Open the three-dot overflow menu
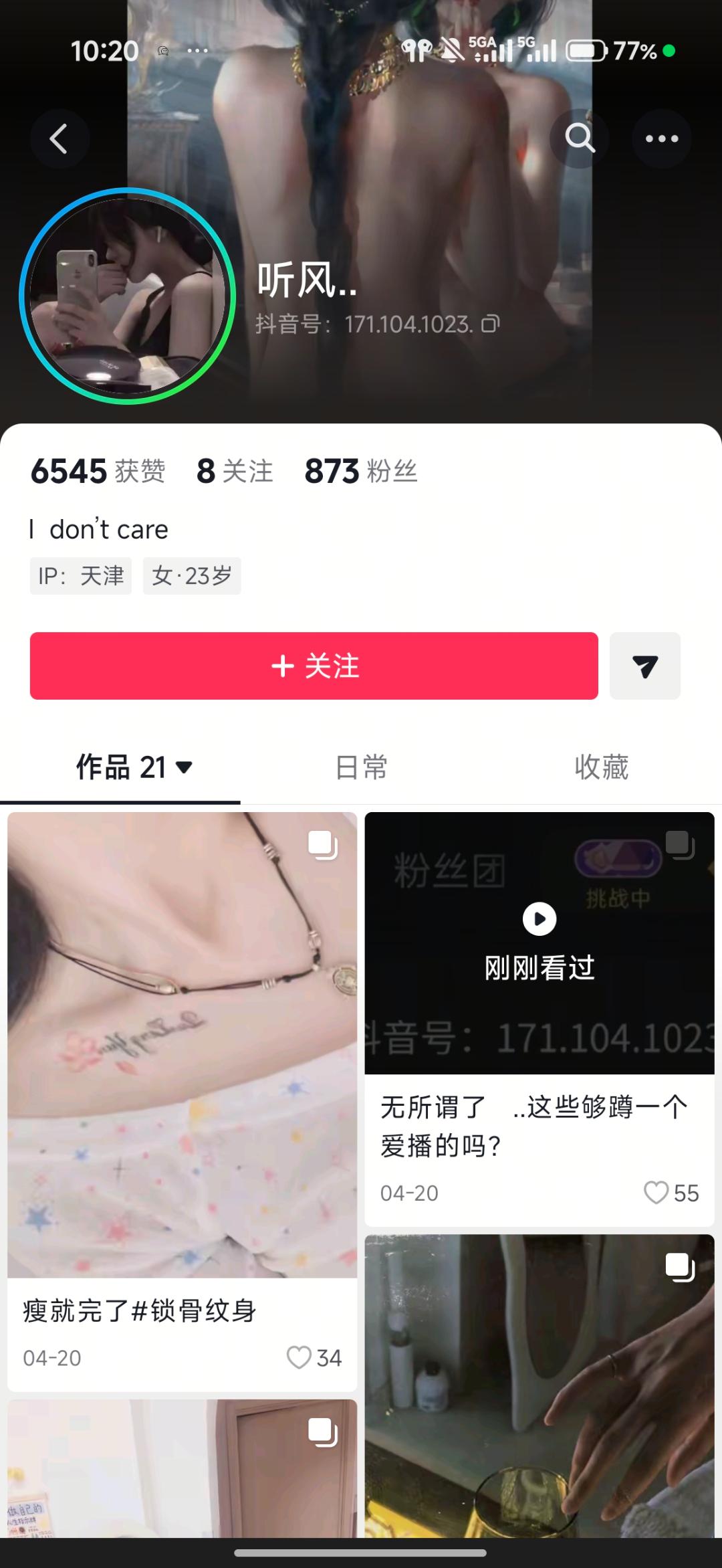The width and height of the screenshot is (722, 1568). (661, 138)
